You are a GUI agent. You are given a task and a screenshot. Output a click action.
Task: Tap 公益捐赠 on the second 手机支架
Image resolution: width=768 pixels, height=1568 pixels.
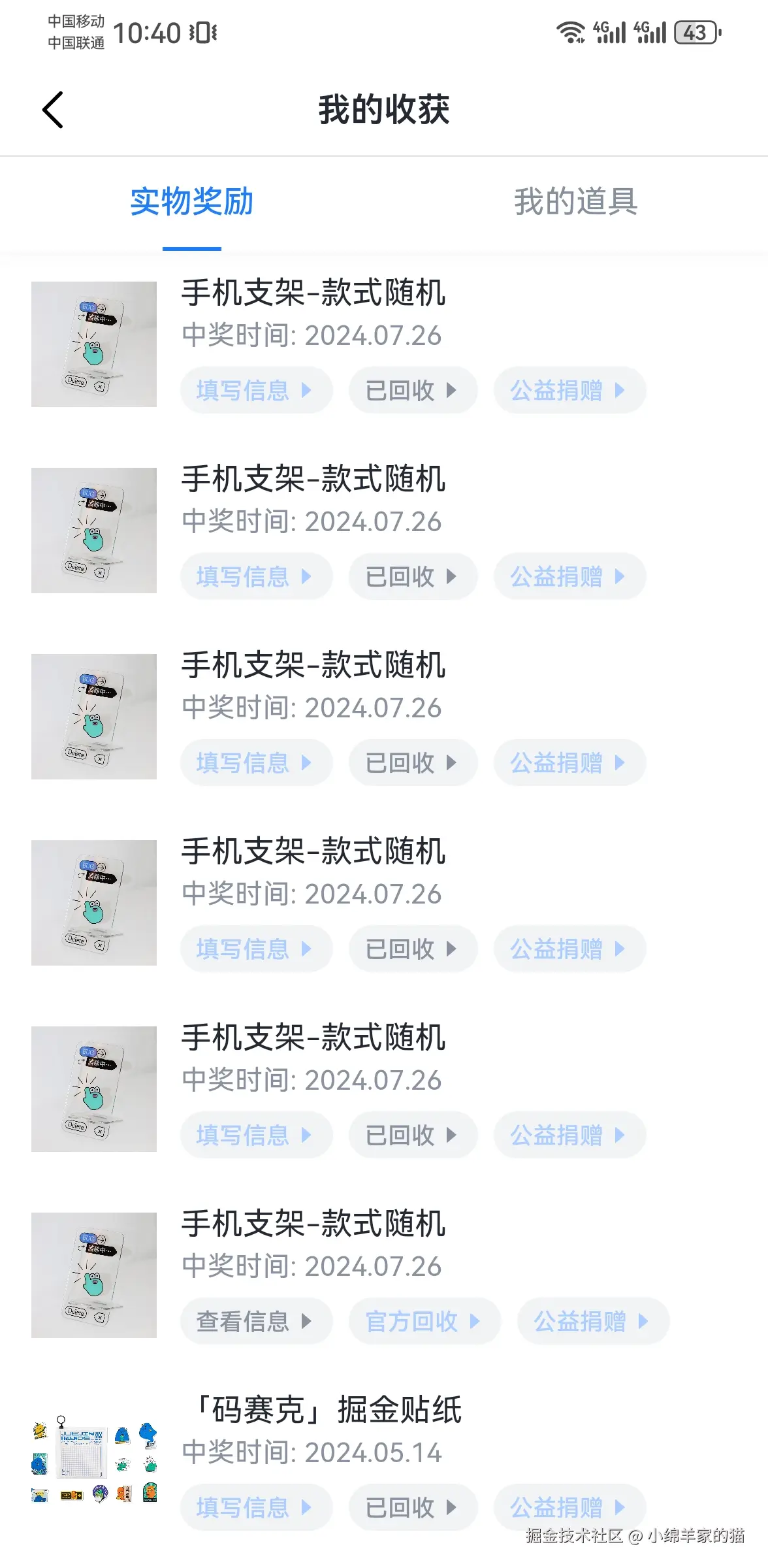(569, 576)
